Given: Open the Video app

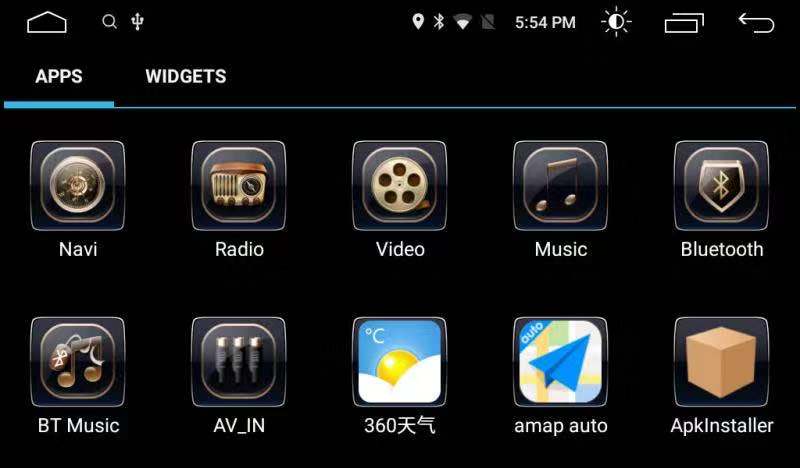Looking at the screenshot, I should pos(400,187).
